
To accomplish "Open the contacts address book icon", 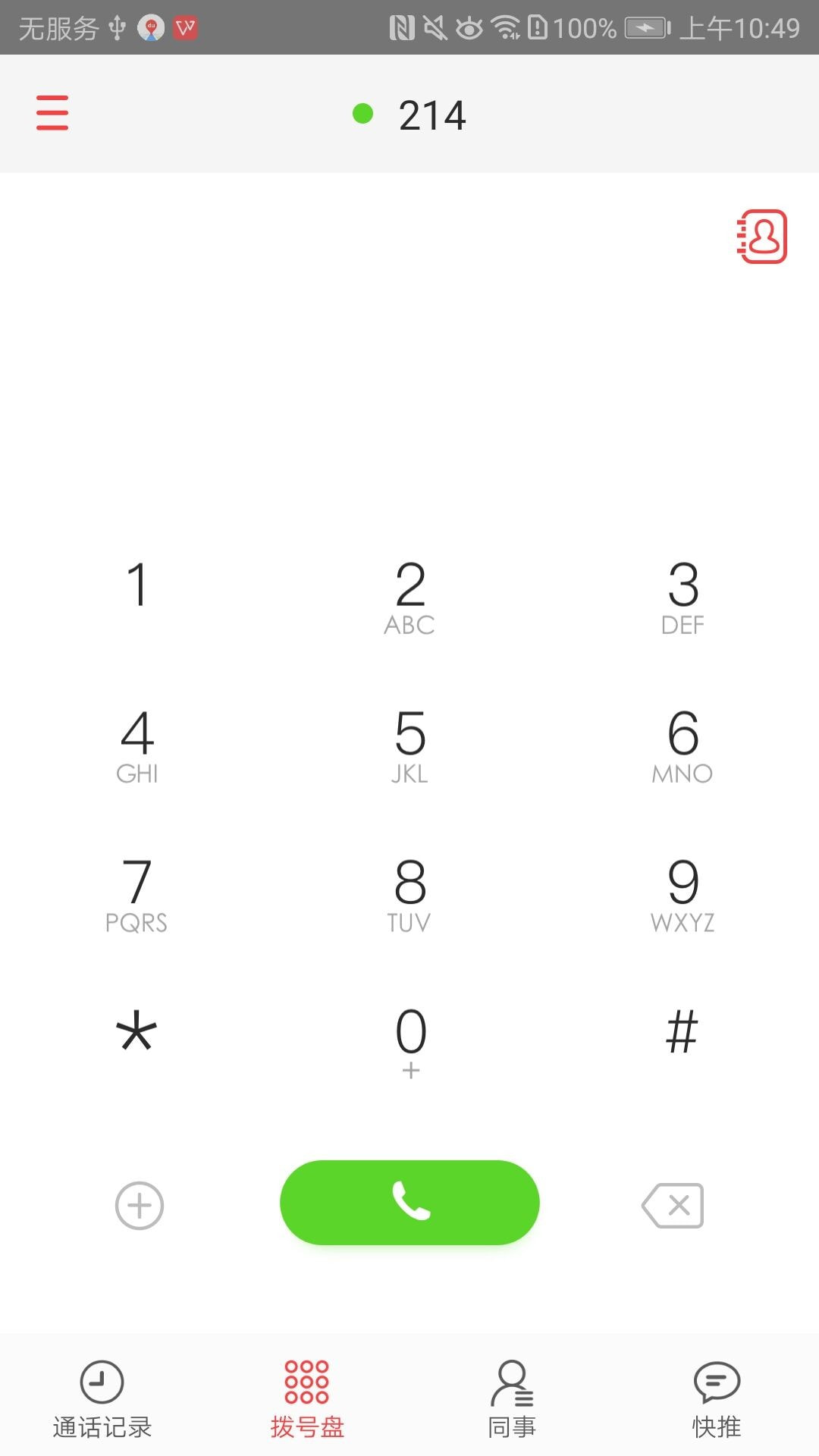I will pos(762,237).
